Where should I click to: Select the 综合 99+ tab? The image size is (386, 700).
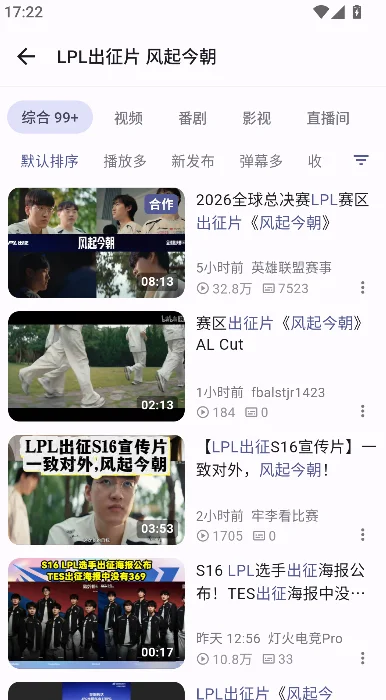click(50, 117)
